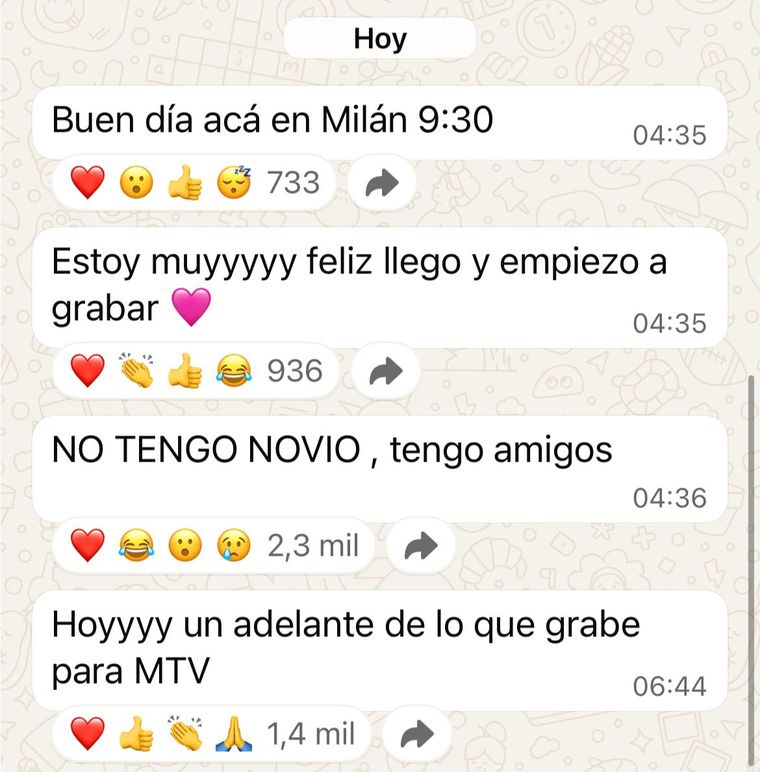
Task: Forward the 'adelante de lo que grabe' message
Action: coord(415,736)
